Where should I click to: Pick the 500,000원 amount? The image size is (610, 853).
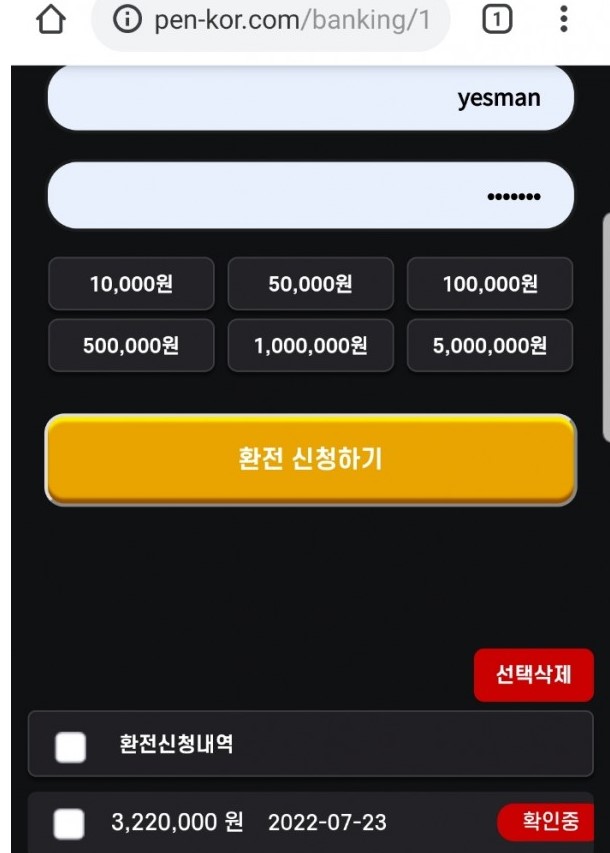[131, 346]
